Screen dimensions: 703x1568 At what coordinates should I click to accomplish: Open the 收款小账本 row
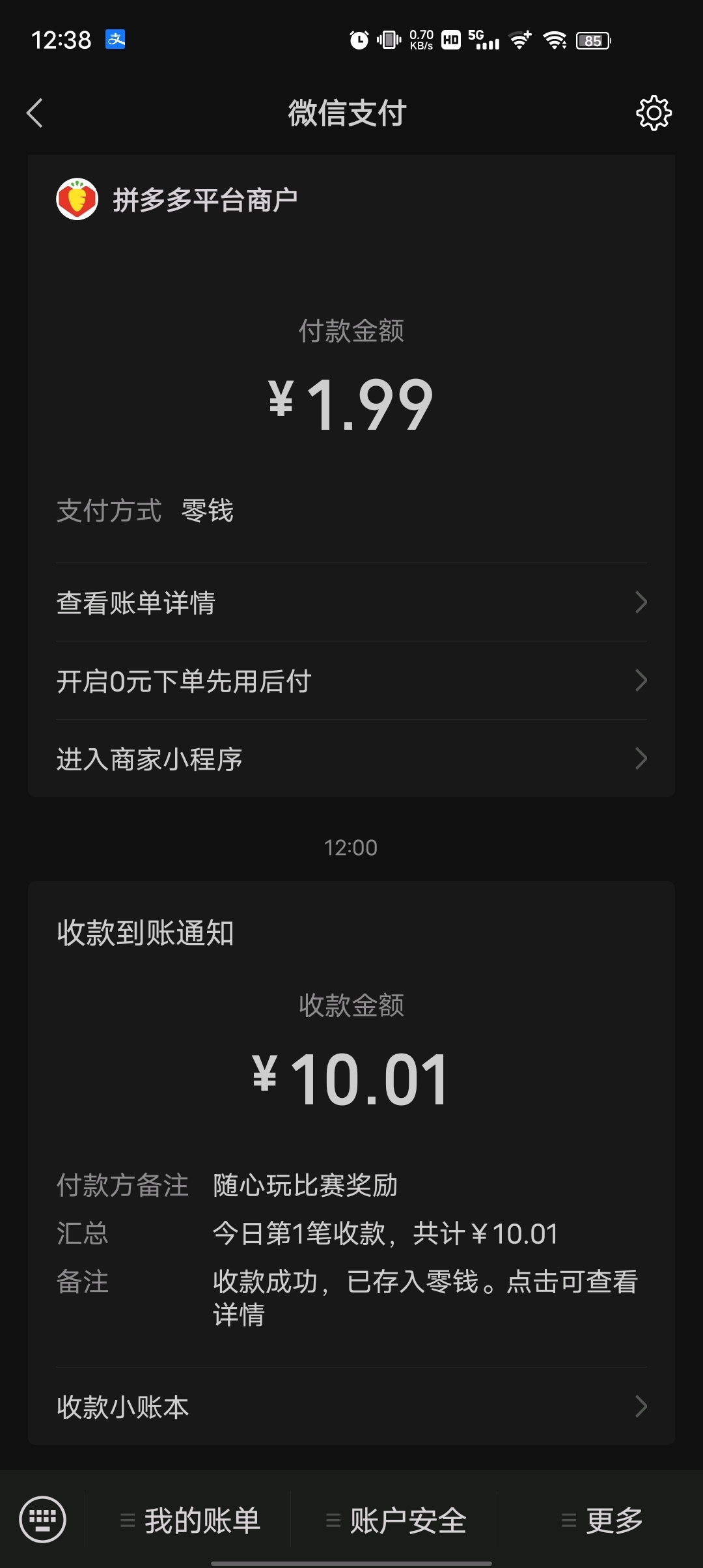(x=351, y=1407)
